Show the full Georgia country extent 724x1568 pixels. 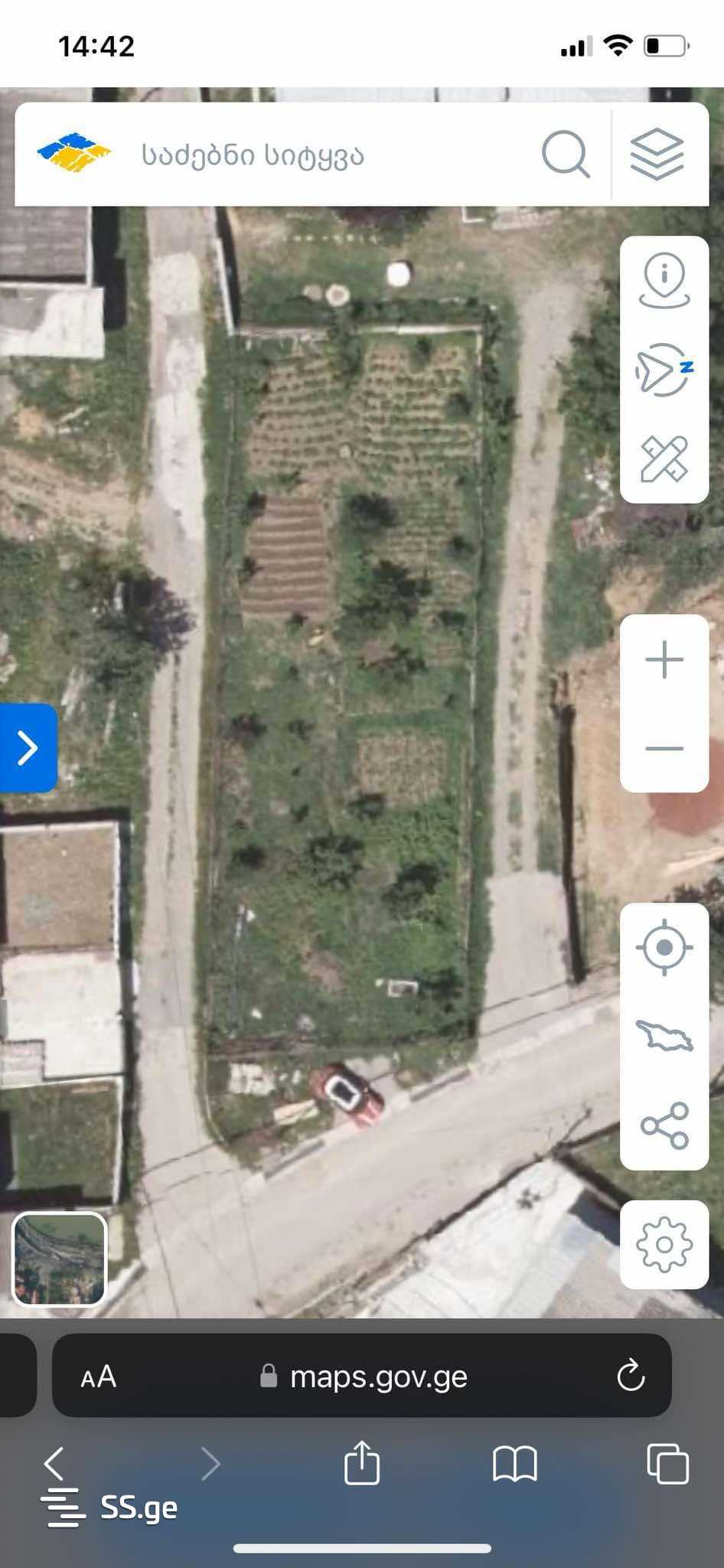click(664, 1036)
